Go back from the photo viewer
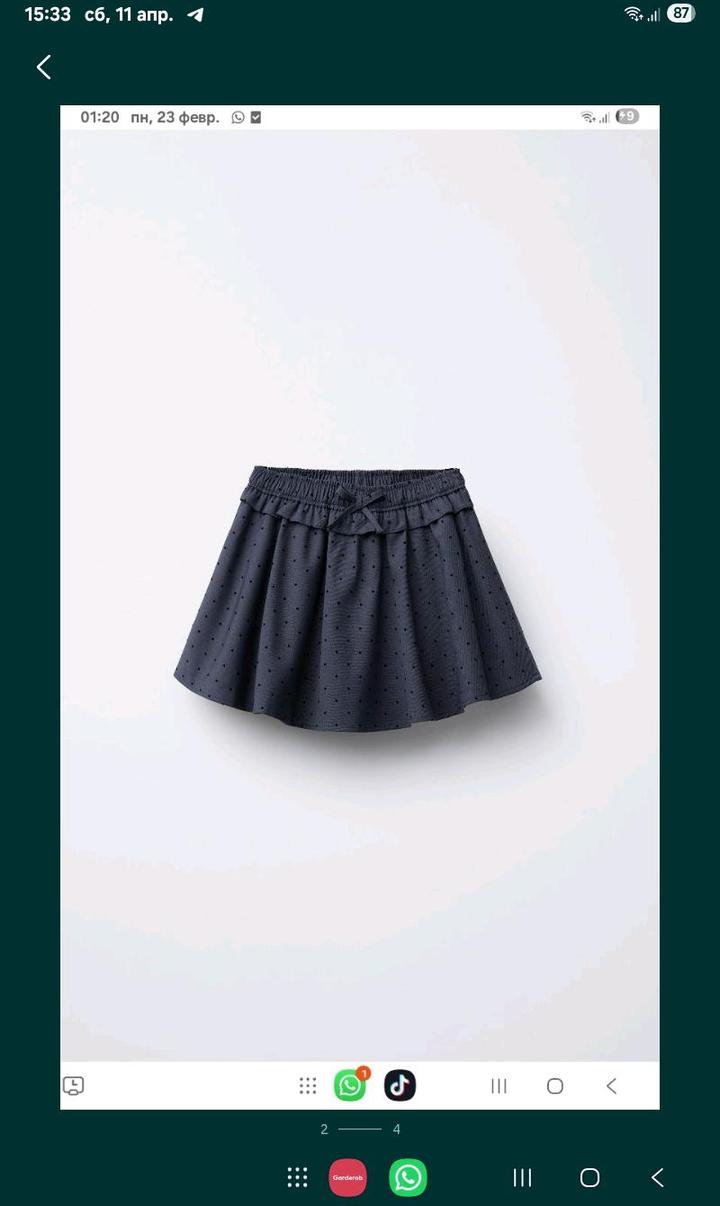Screen dimensions: 720x1206 click(x=44, y=67)
